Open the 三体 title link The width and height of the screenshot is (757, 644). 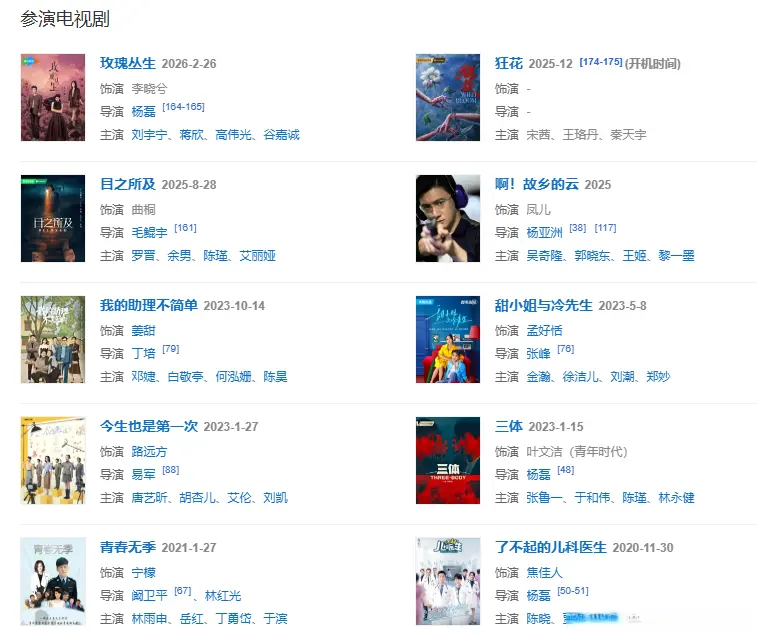pos(508,426)
